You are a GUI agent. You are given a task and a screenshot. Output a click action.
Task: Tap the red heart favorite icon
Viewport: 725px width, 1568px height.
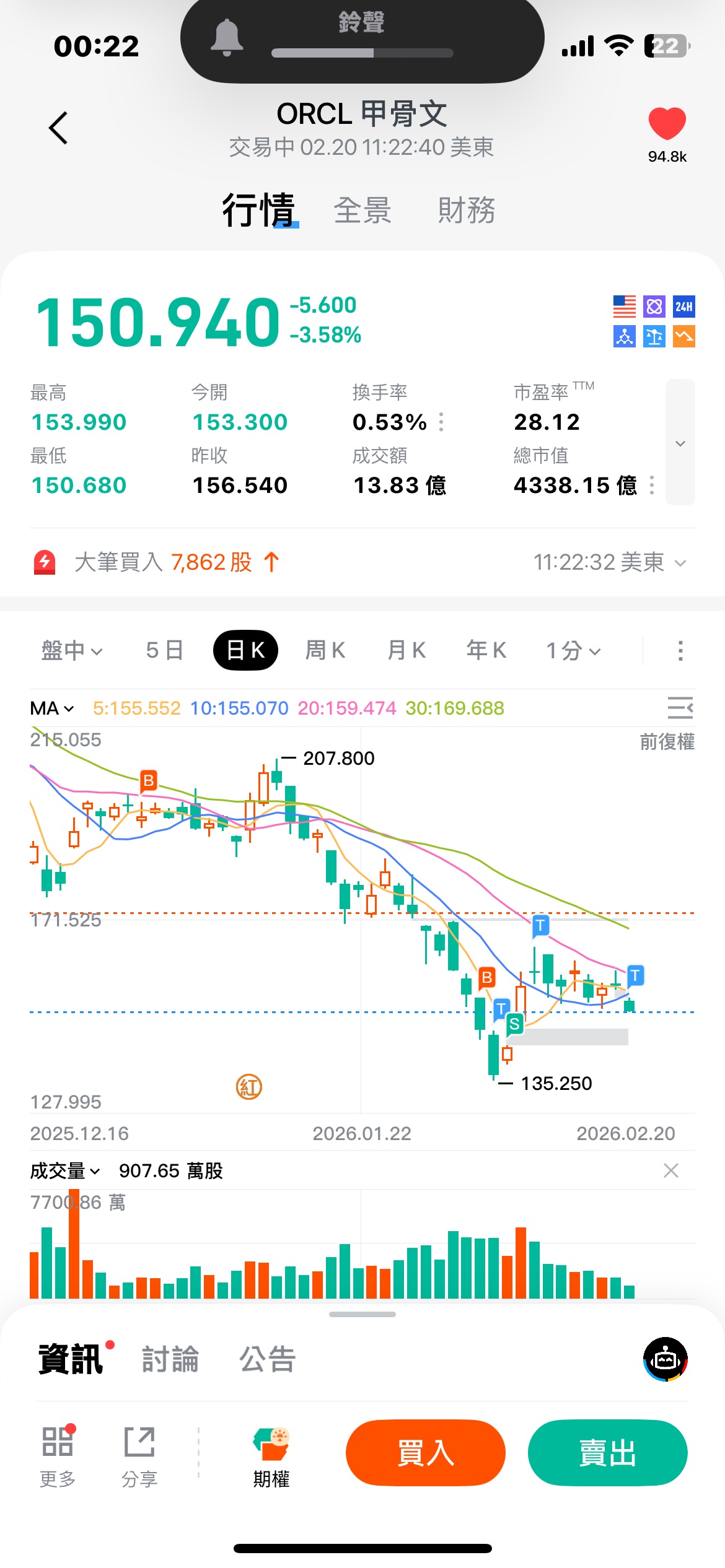click(x=667, y=123)
